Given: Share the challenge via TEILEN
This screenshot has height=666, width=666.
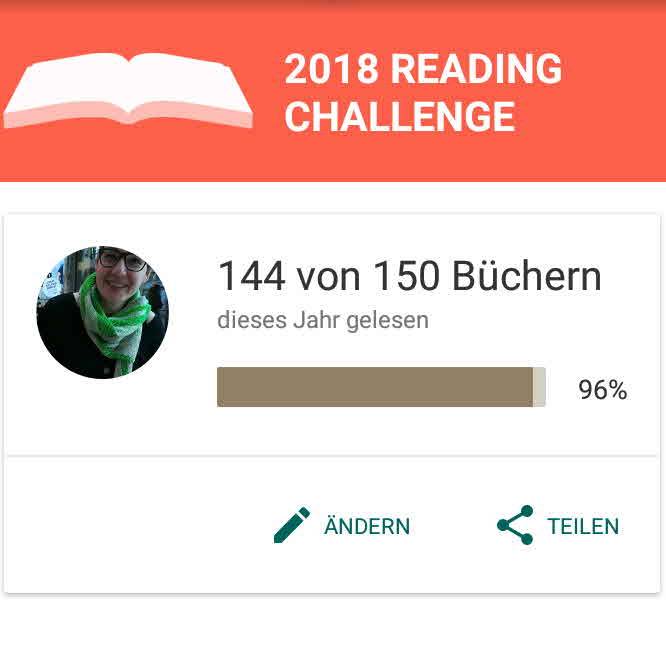Looking at the screenshot, I should (559, 526).
